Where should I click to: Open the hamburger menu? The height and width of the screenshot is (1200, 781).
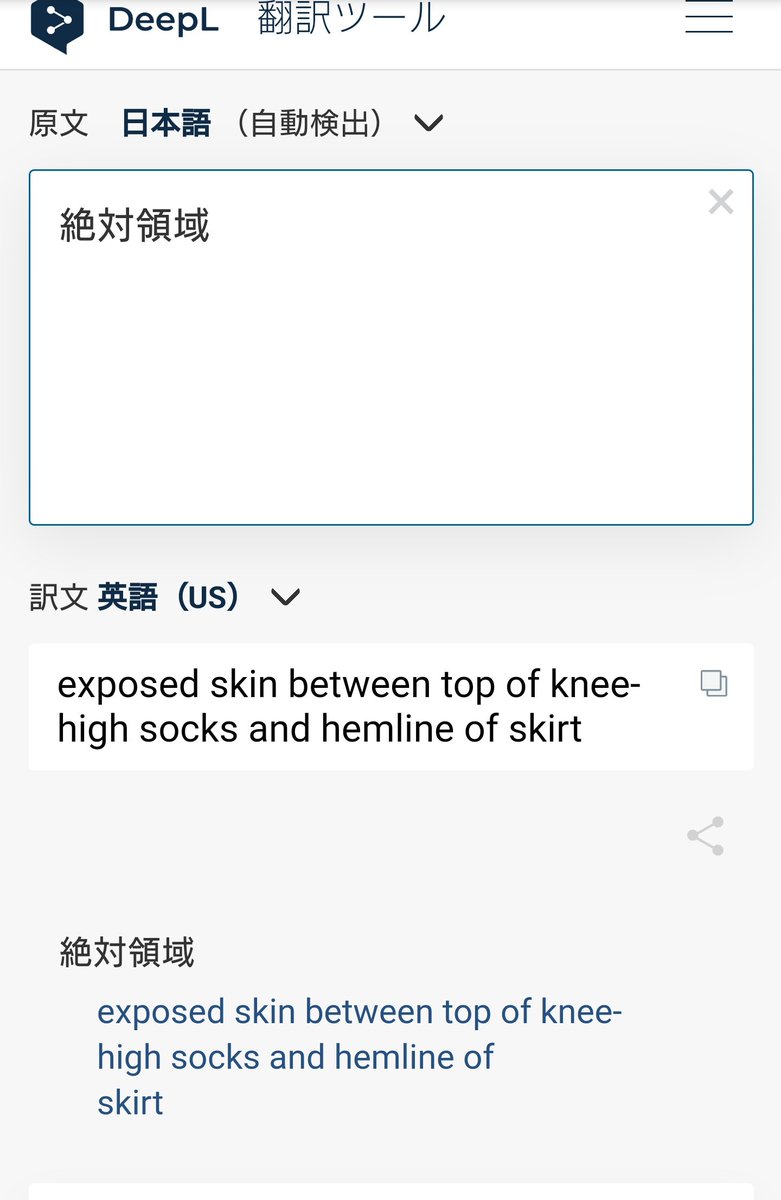[709, 17]
